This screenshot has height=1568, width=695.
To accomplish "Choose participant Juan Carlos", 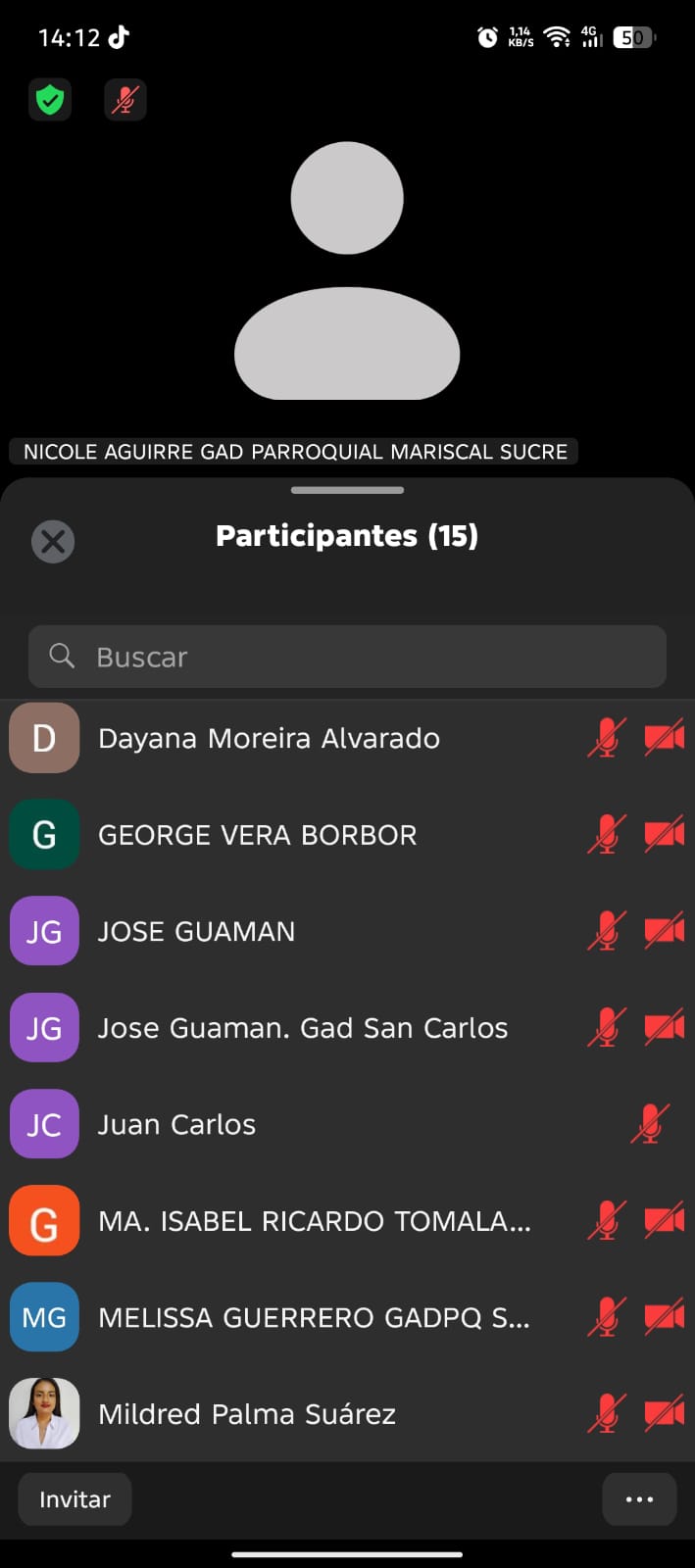I will (176, 1124).
